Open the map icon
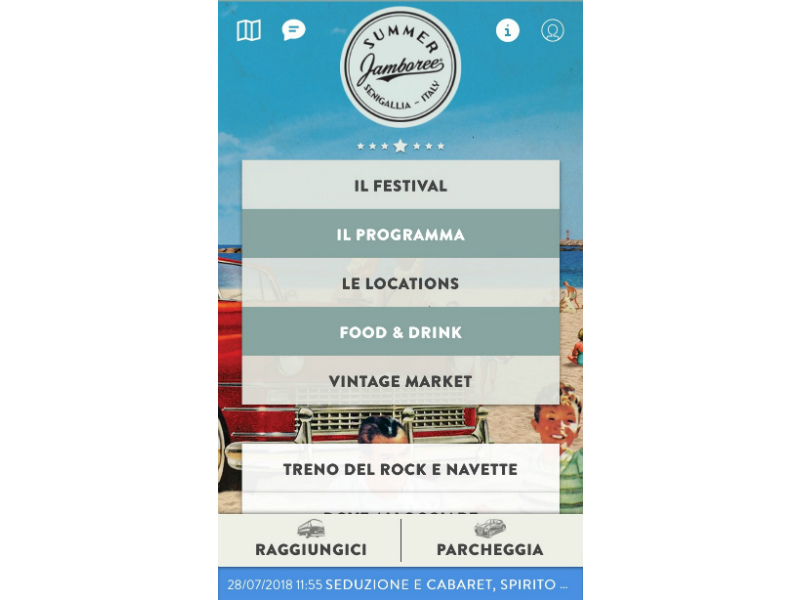 point(248,31)
